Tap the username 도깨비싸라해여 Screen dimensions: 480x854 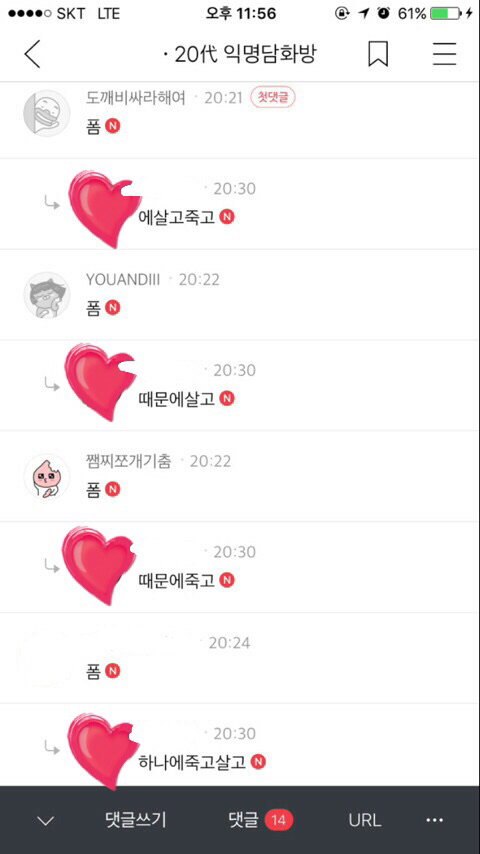coord(136,98)
